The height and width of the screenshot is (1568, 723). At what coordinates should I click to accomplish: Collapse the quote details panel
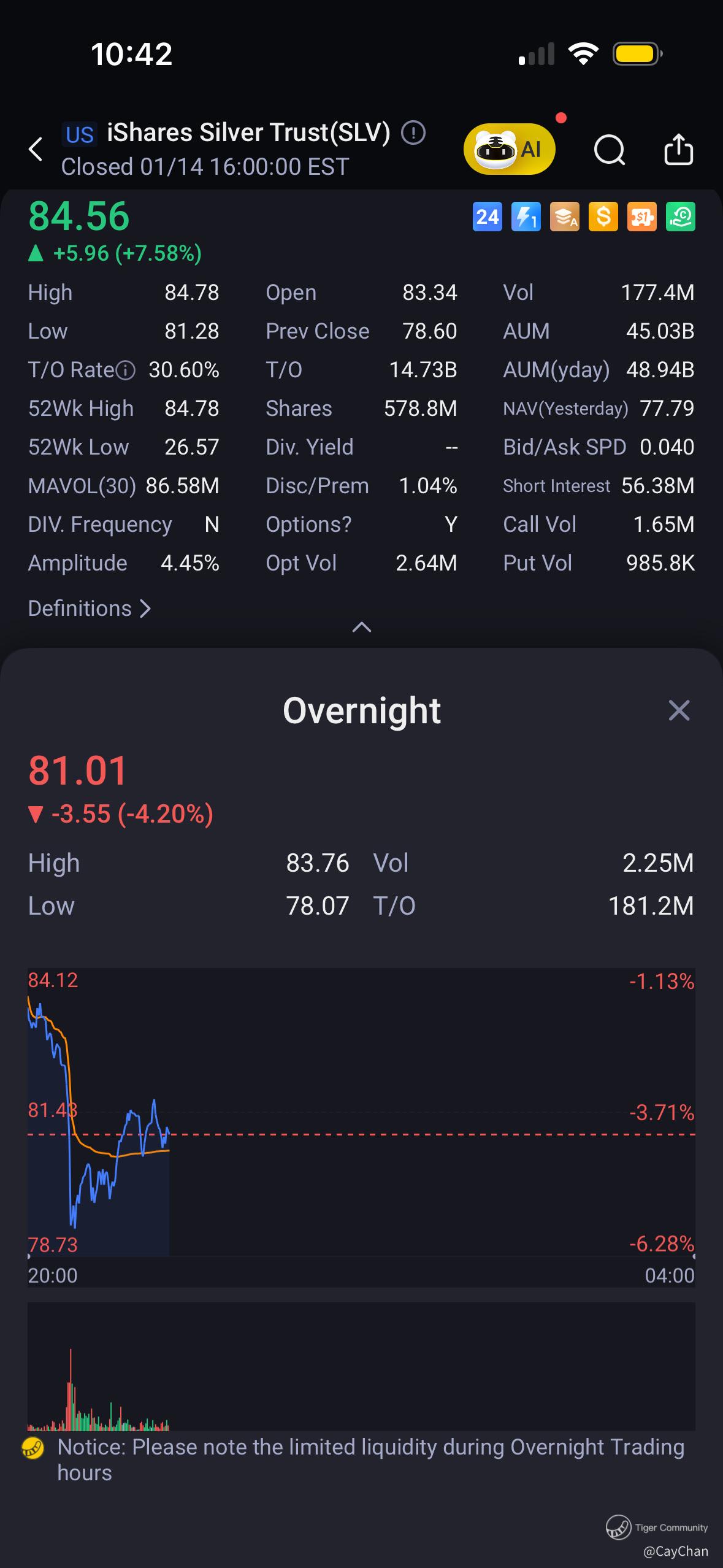362,626
